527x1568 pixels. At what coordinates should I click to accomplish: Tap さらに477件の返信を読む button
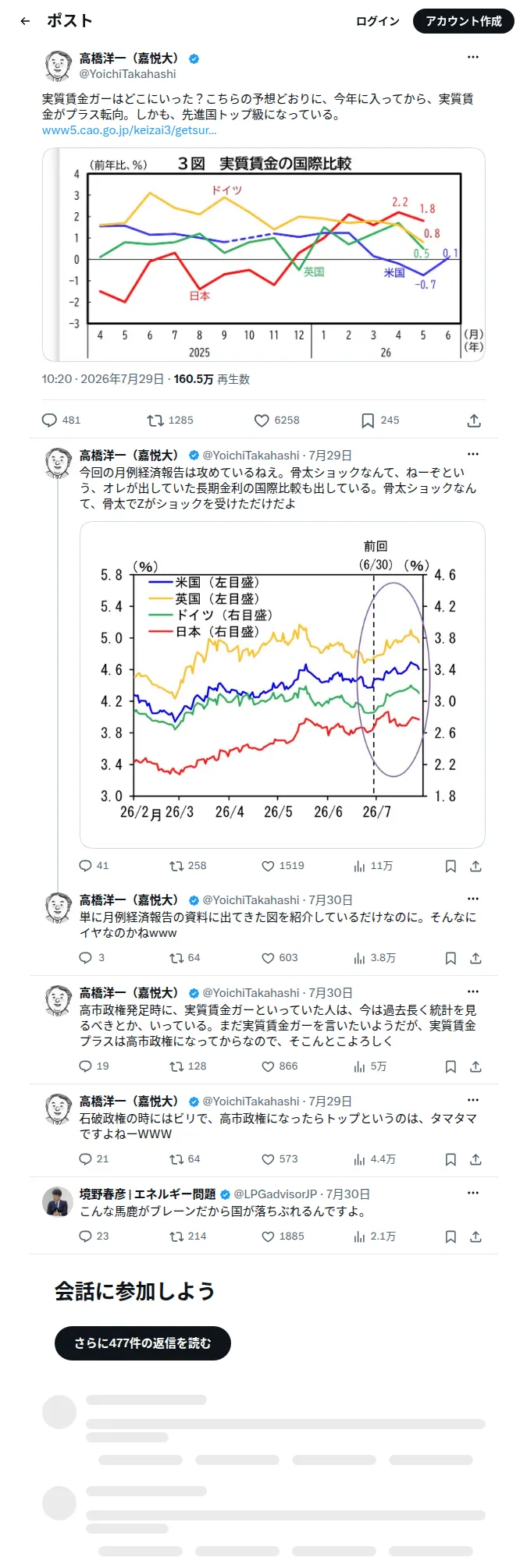point(143,1343)
